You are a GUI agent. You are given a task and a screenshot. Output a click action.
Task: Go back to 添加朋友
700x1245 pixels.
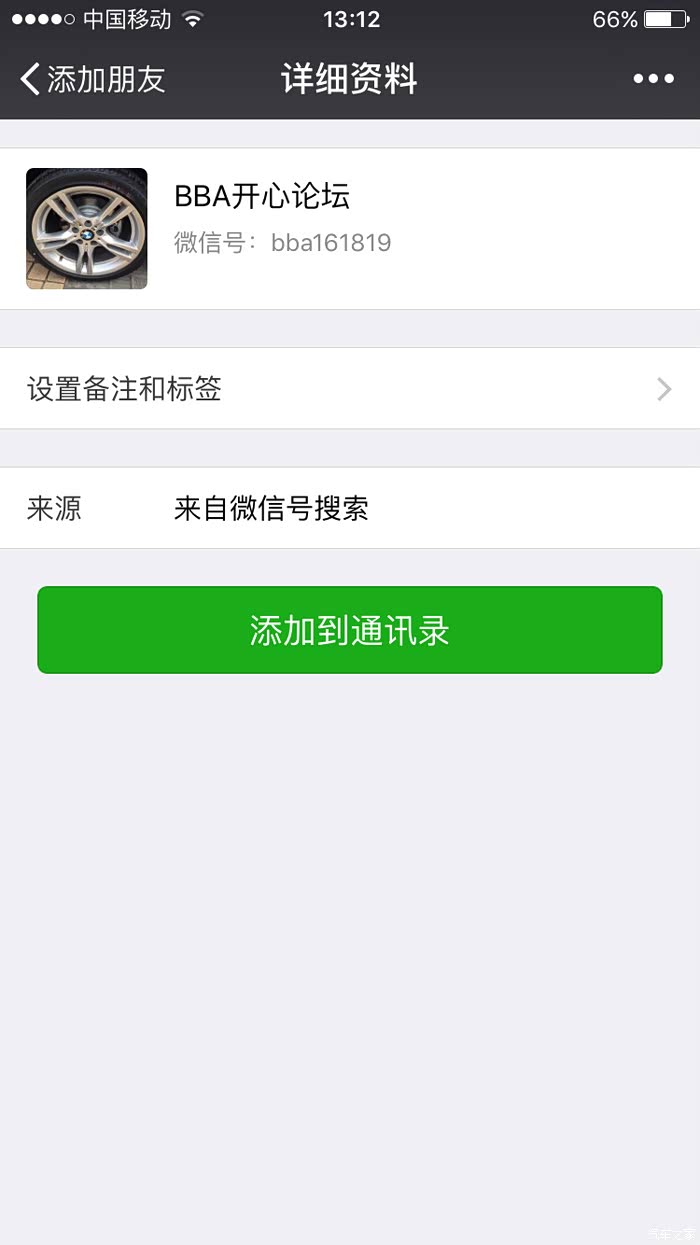93,79
